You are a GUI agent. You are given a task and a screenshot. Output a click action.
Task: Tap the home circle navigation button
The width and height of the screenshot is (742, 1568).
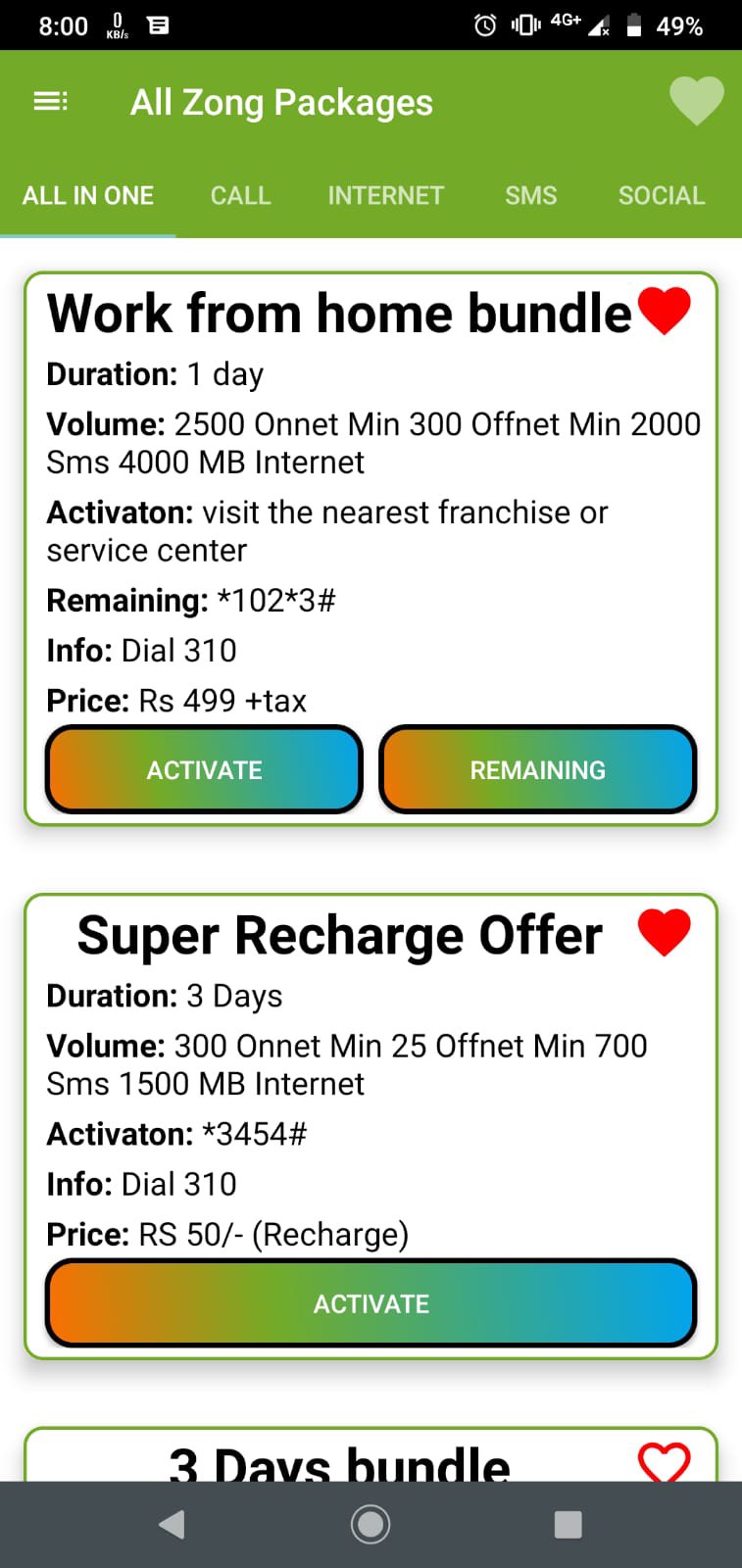(371, 1524)
